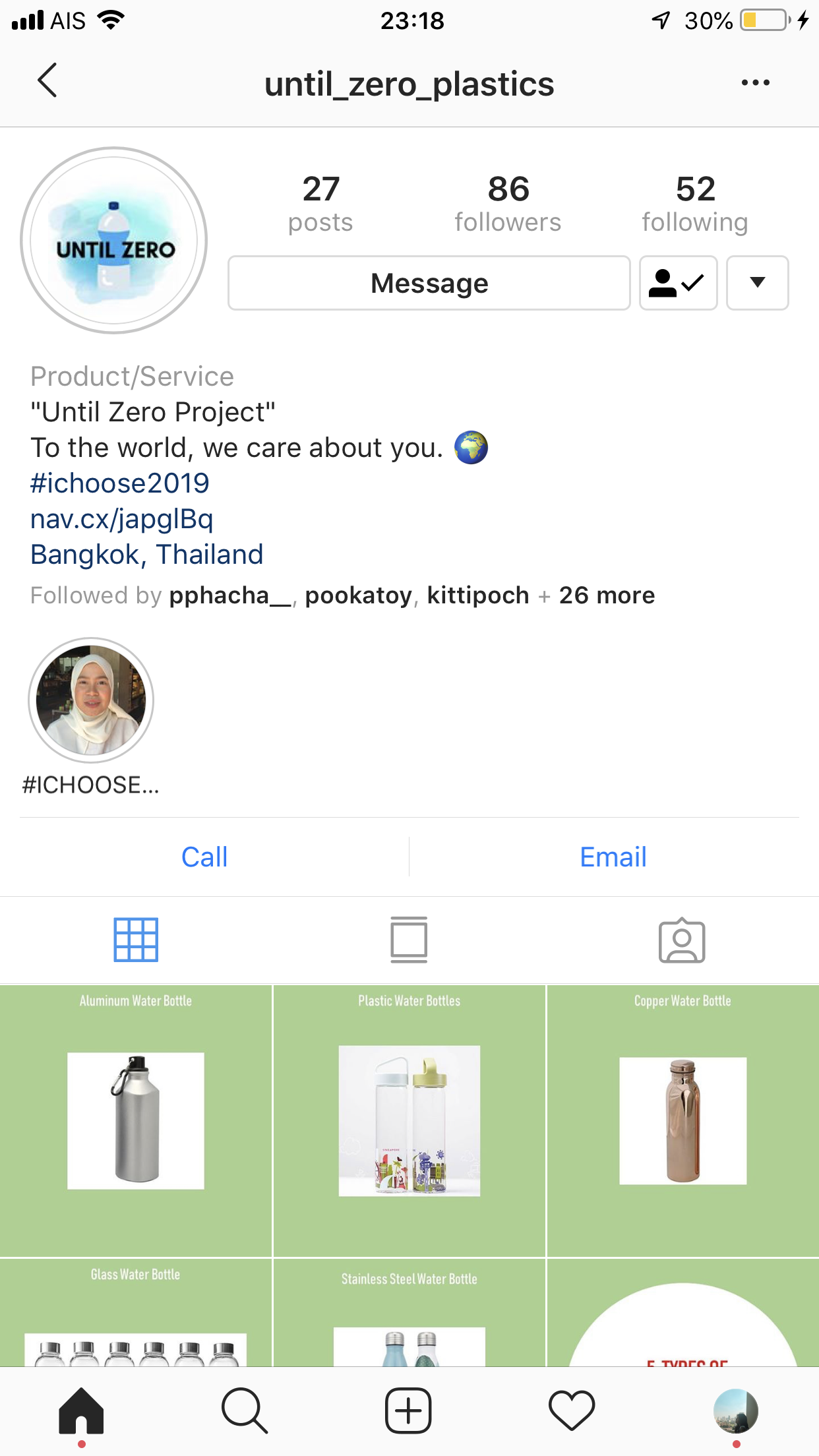Image resolution: width=819 pixels, height=1456 pixels.
Task: Open the three-dot options menu
Action: click(x=755, y=82)
